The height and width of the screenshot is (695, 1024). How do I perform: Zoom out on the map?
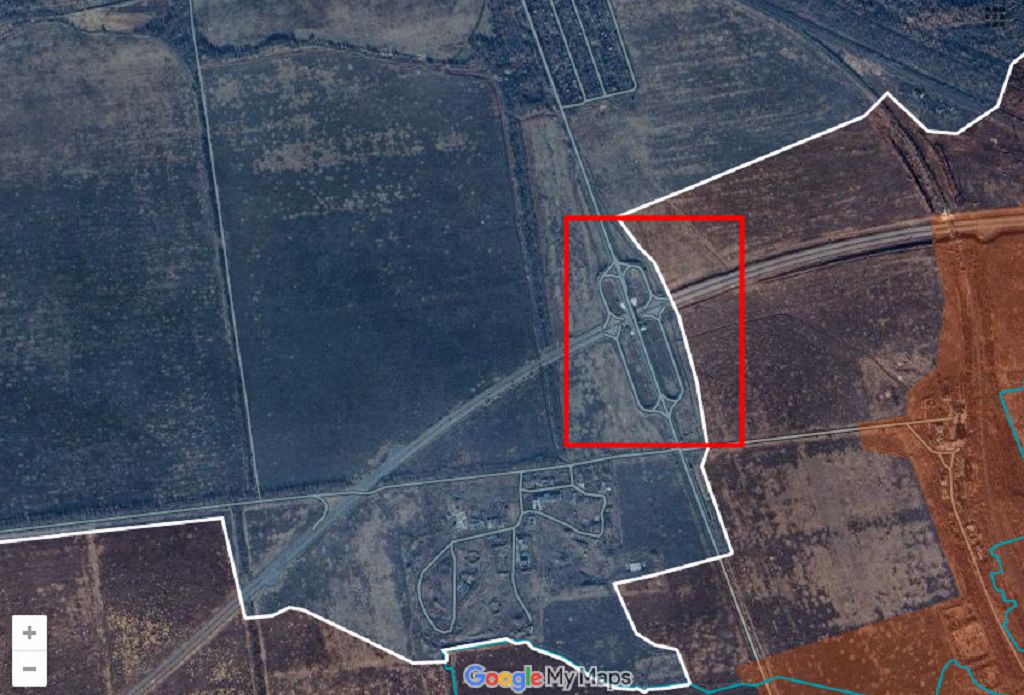[29, 668]
